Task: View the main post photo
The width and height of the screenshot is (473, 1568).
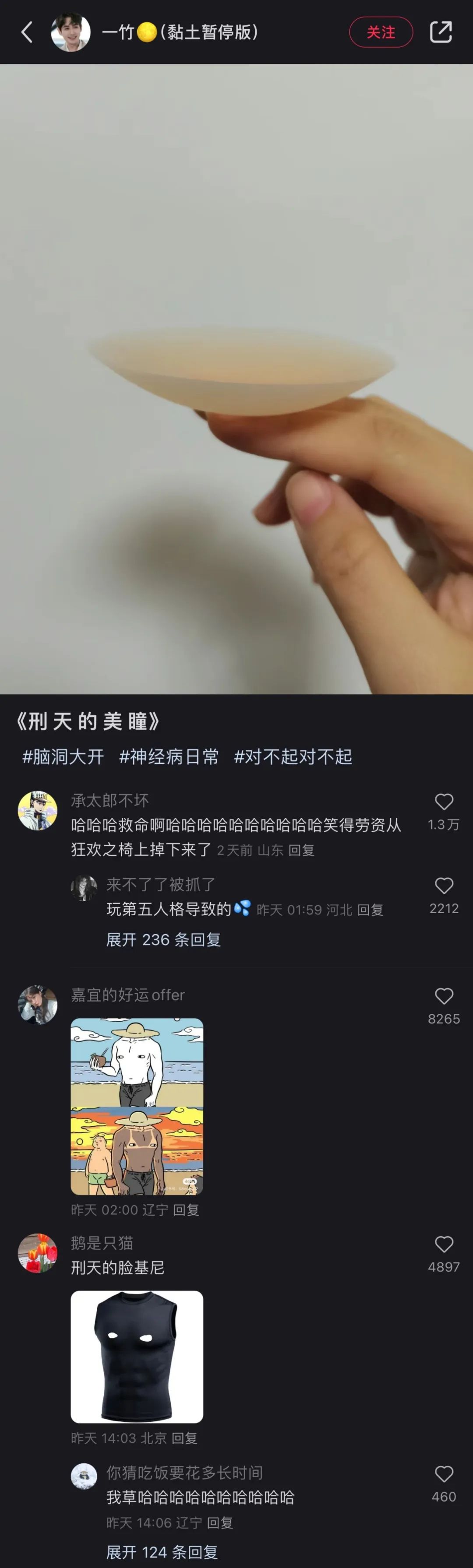Action: click(236, 379)
